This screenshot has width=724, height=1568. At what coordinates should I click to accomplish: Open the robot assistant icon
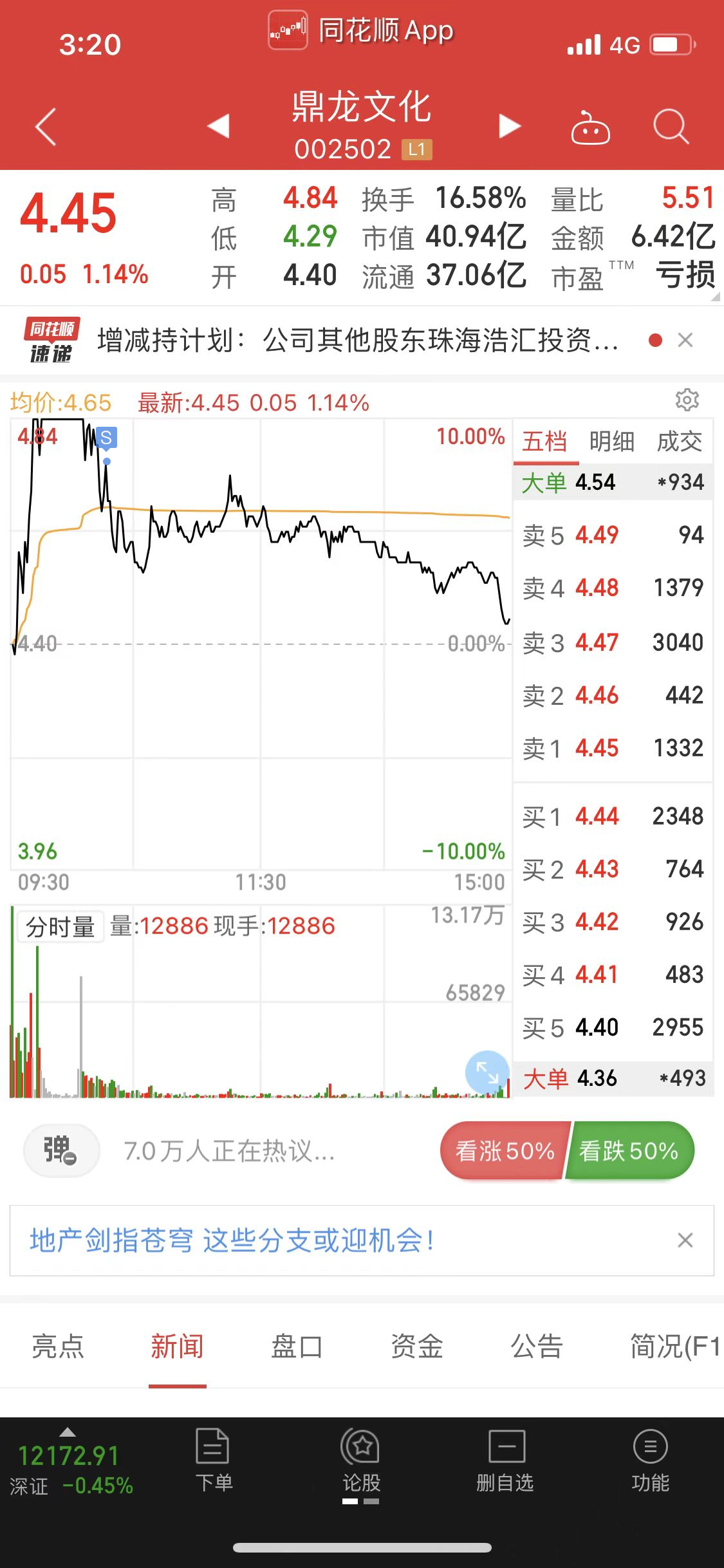click(590, 127)
